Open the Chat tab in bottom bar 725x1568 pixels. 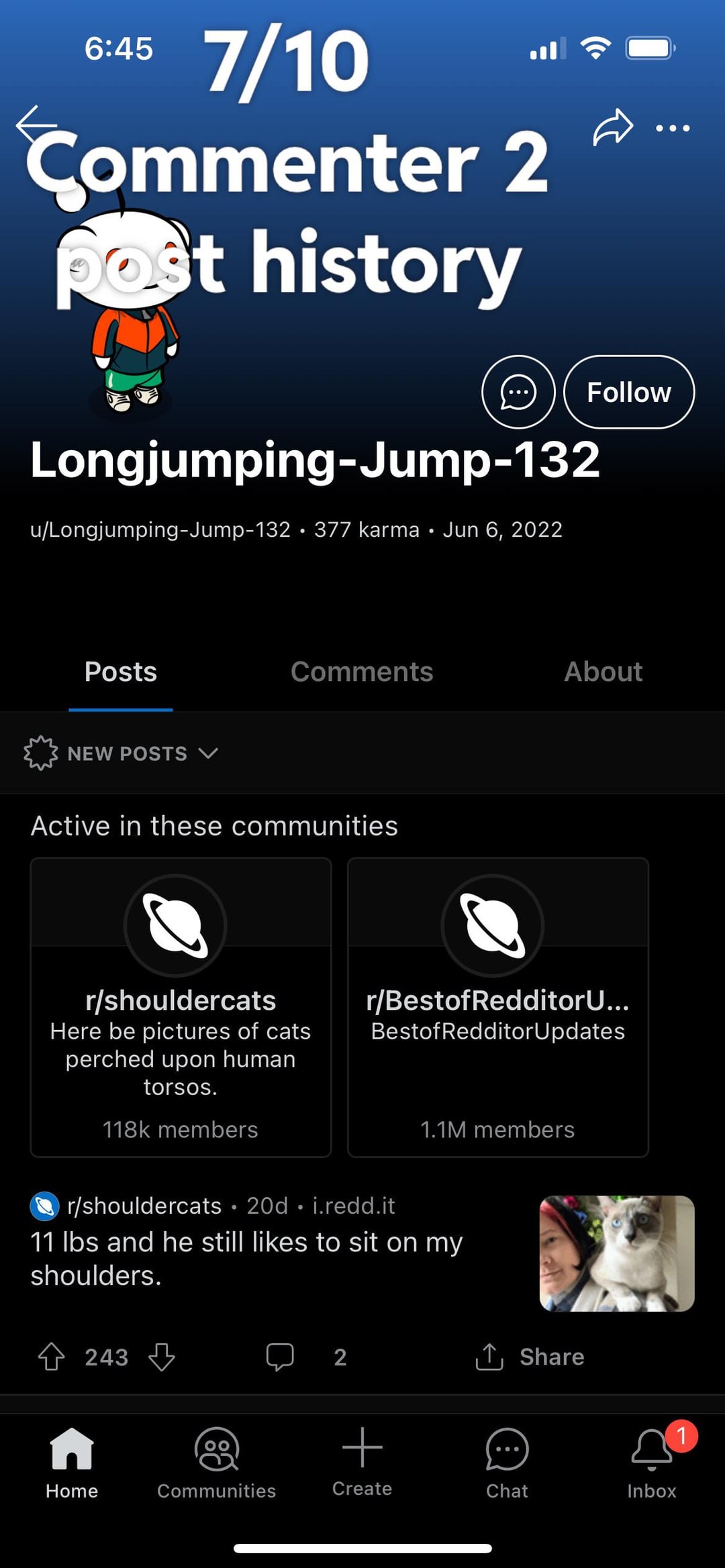[507, 1463]
